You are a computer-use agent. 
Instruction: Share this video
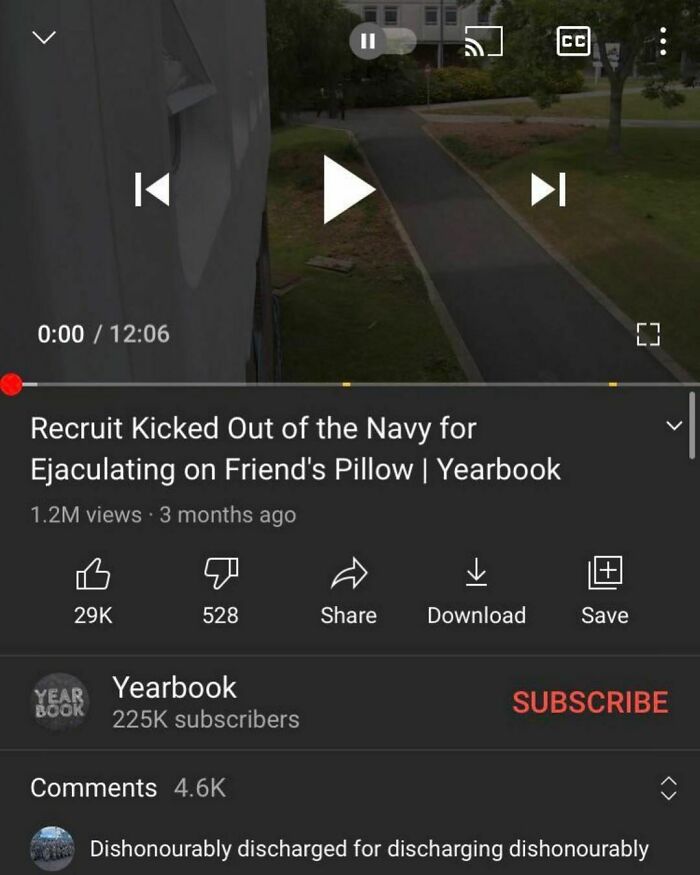point(348,590)
